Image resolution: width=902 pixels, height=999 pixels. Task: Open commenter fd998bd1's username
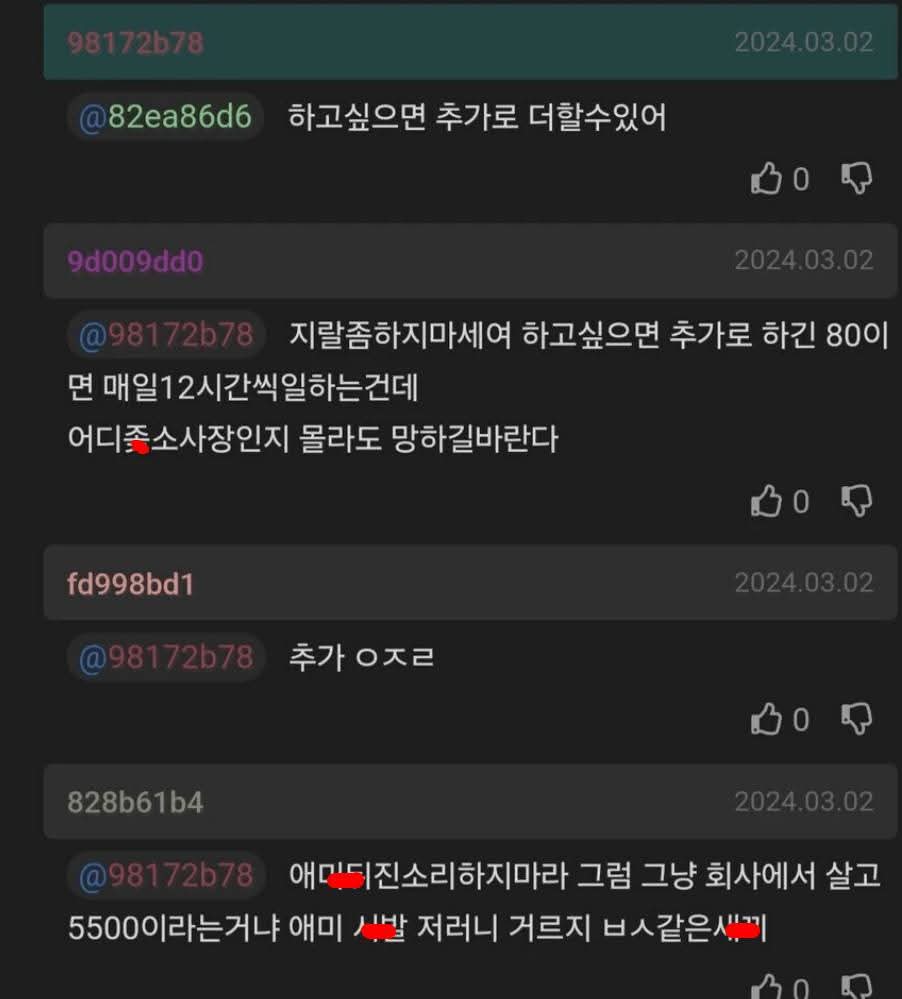point(131,584)
